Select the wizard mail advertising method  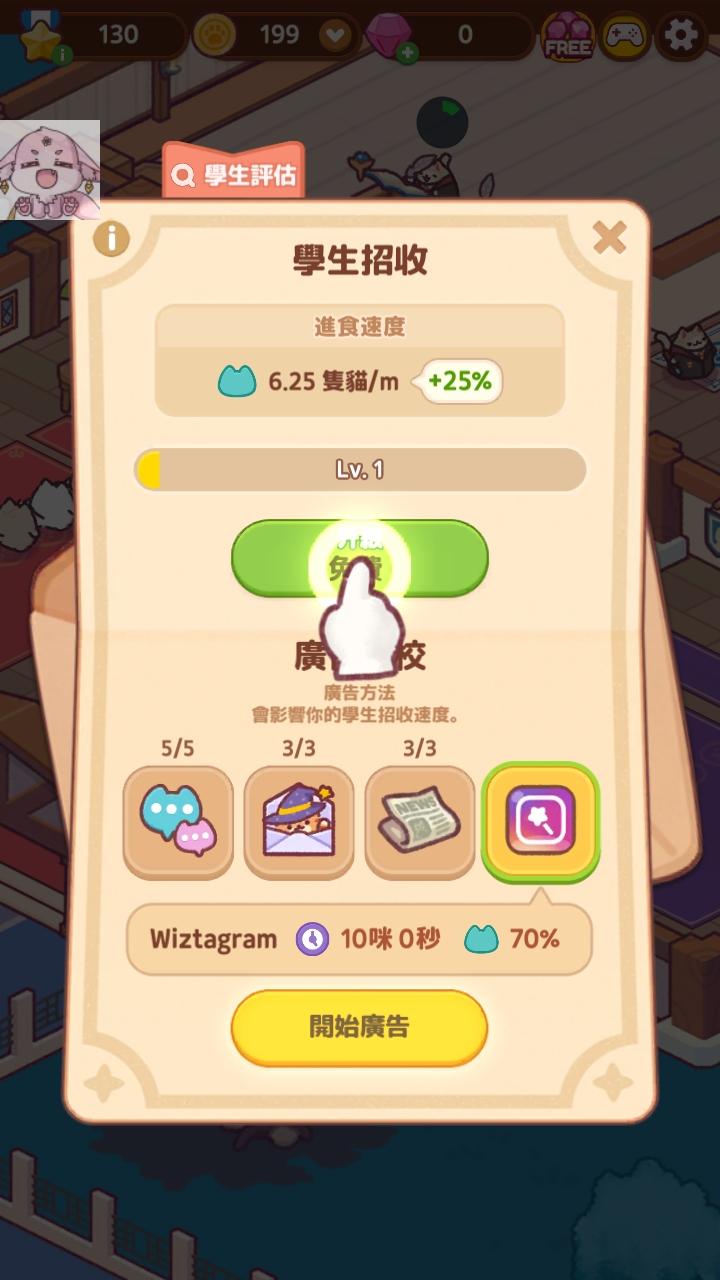(x=299, y=822)
